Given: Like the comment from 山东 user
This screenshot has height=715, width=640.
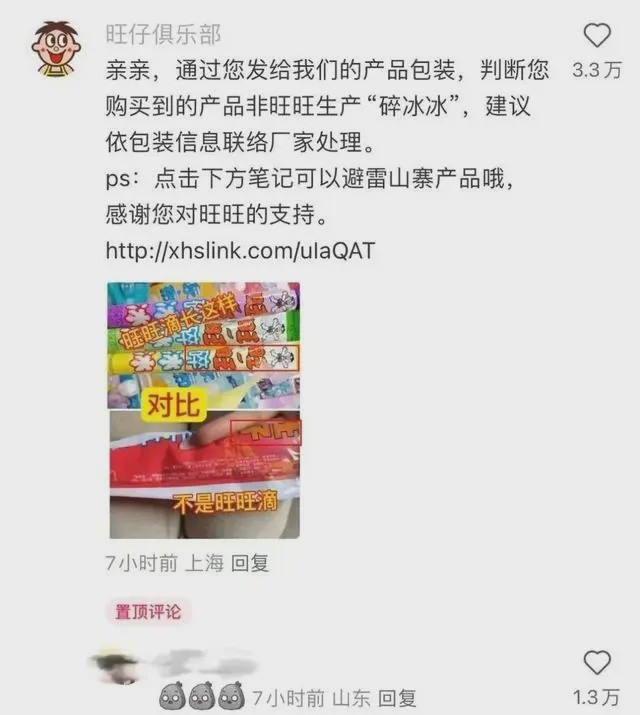Looking at the screenshot, I should [597, 662].
